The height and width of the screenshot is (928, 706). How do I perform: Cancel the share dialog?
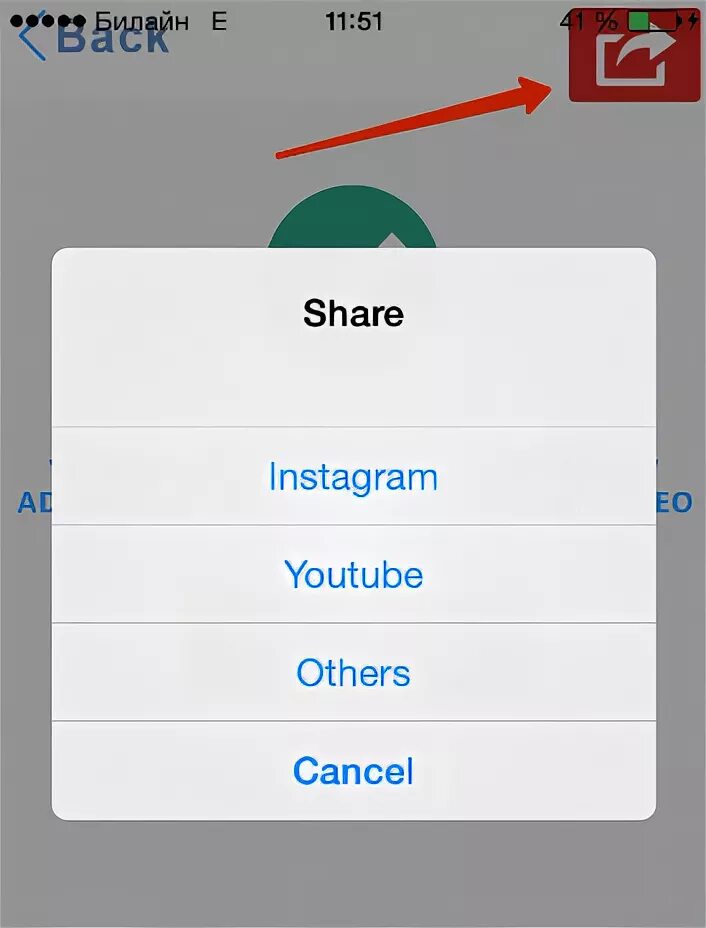353,771
